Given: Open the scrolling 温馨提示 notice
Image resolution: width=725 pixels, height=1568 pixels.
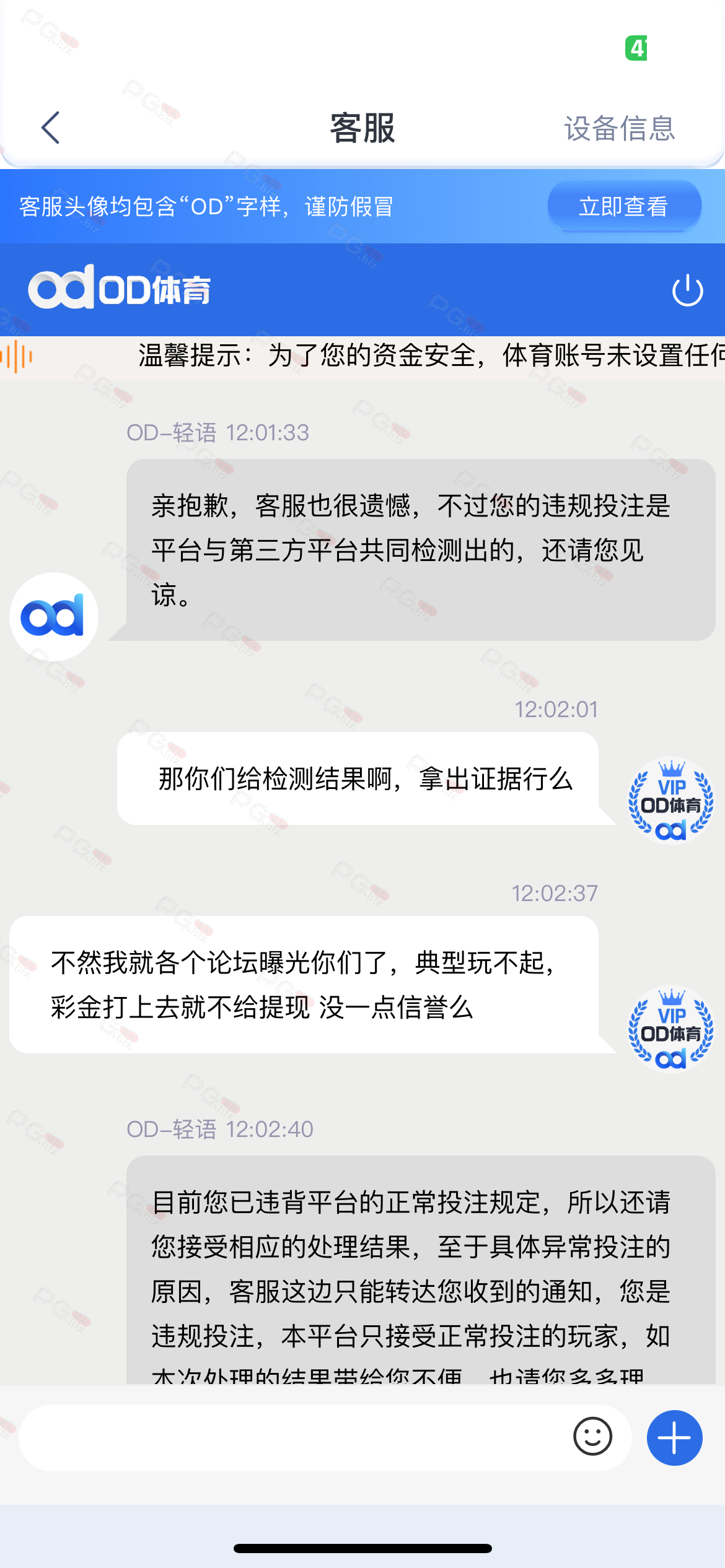Looking at the screenshot, I should (x=428, y=356).
